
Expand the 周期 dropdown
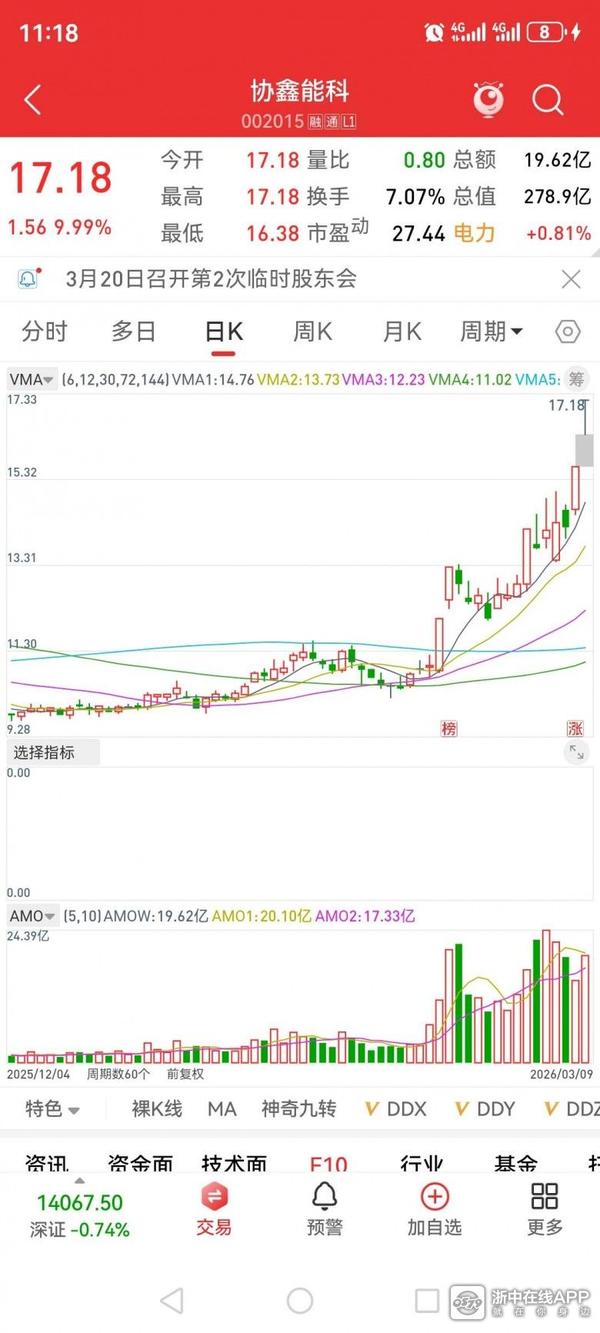491,332
